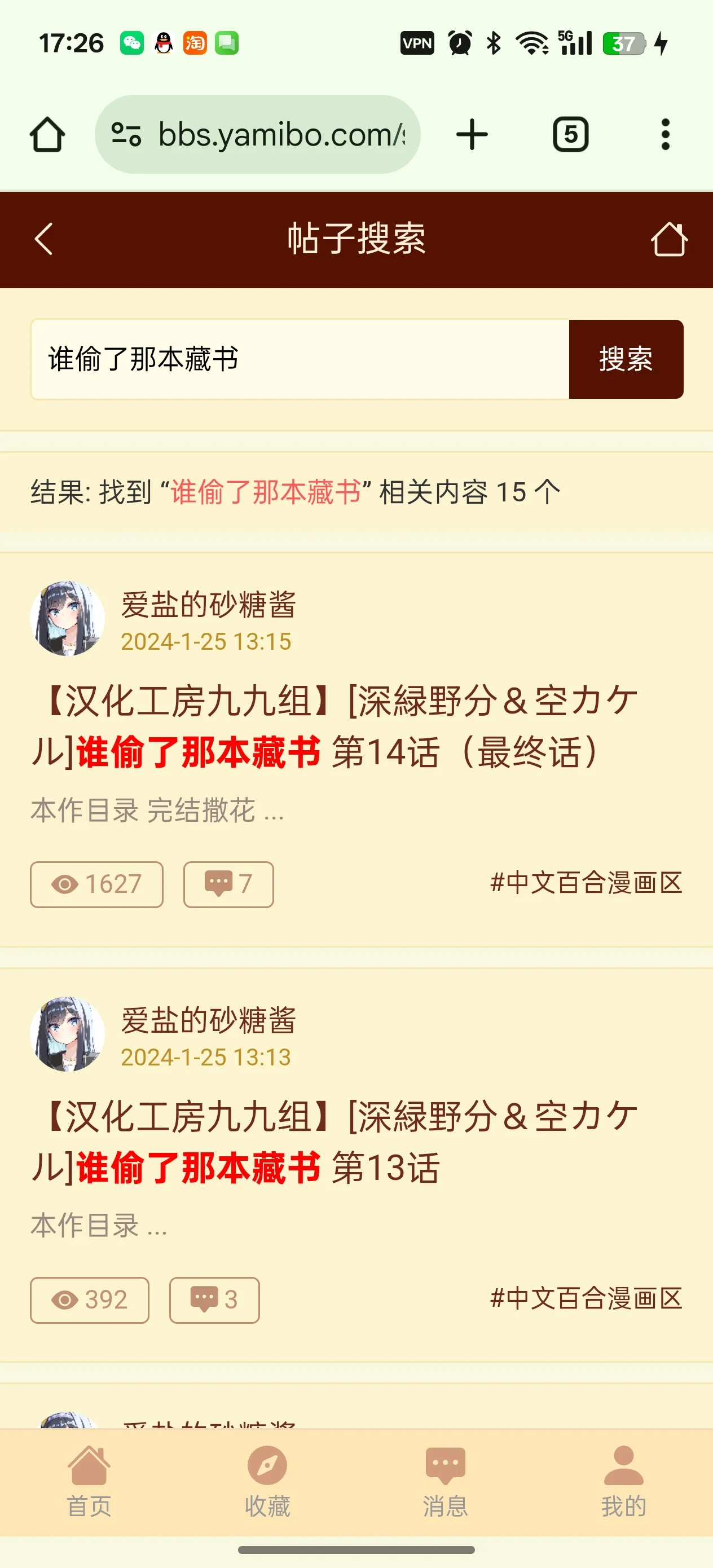Switch to the 首页 tab
Image resolution: width=713 pixels, height=1568 pixels.
click(x=89, y=1482)
